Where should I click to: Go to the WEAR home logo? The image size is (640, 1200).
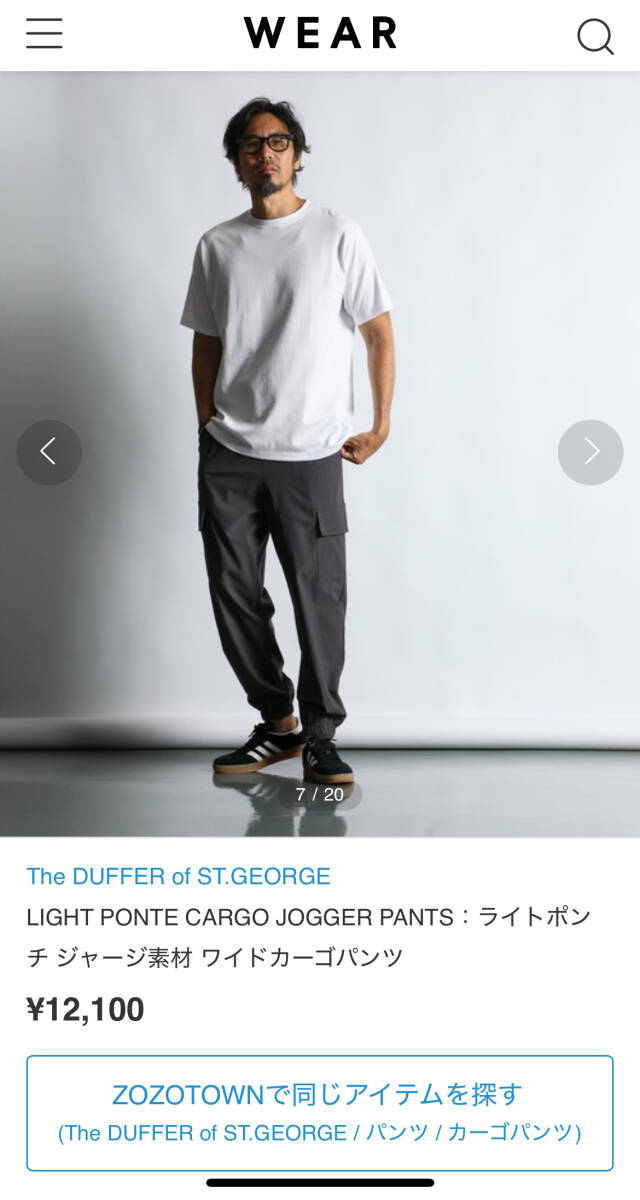pos(320,34)
